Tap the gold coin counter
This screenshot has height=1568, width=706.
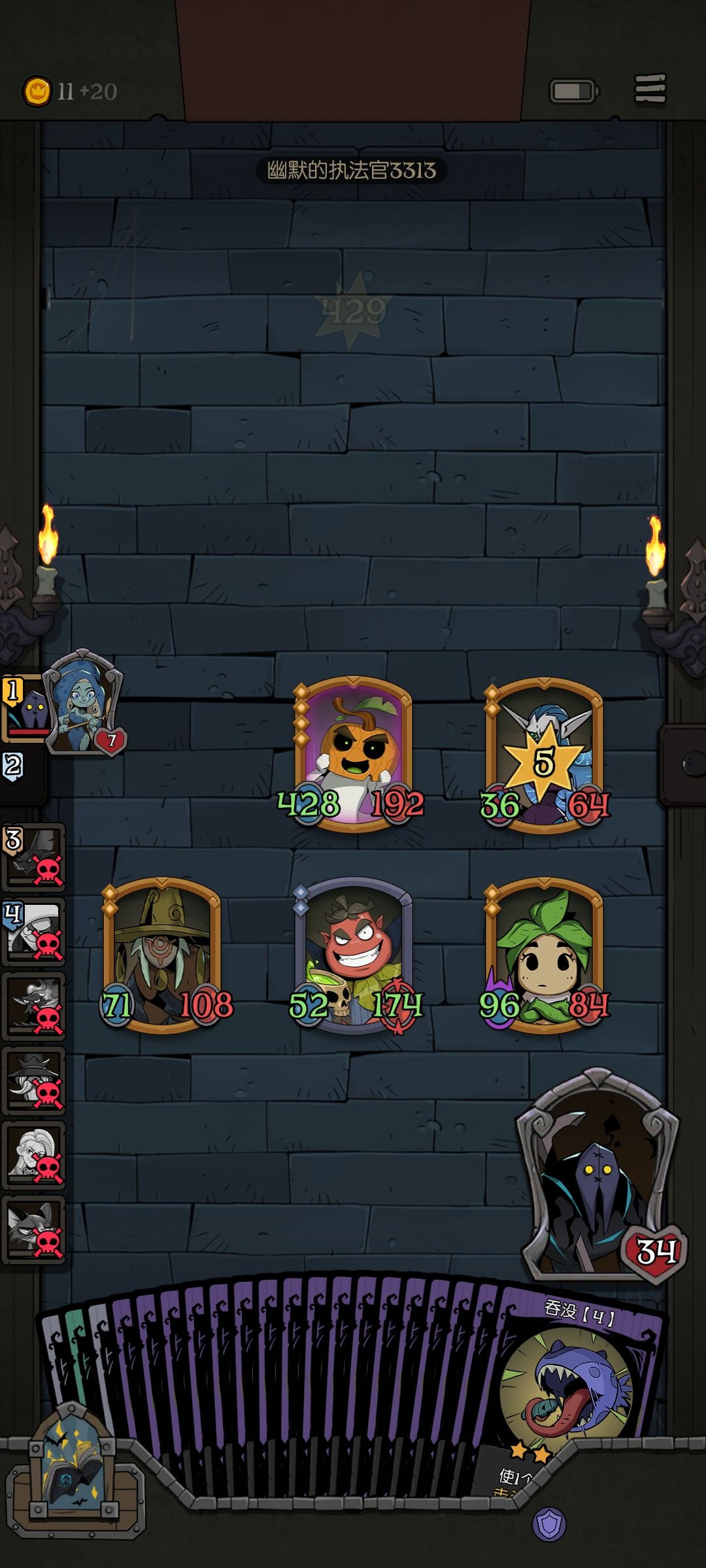click(x=70, y=91)
